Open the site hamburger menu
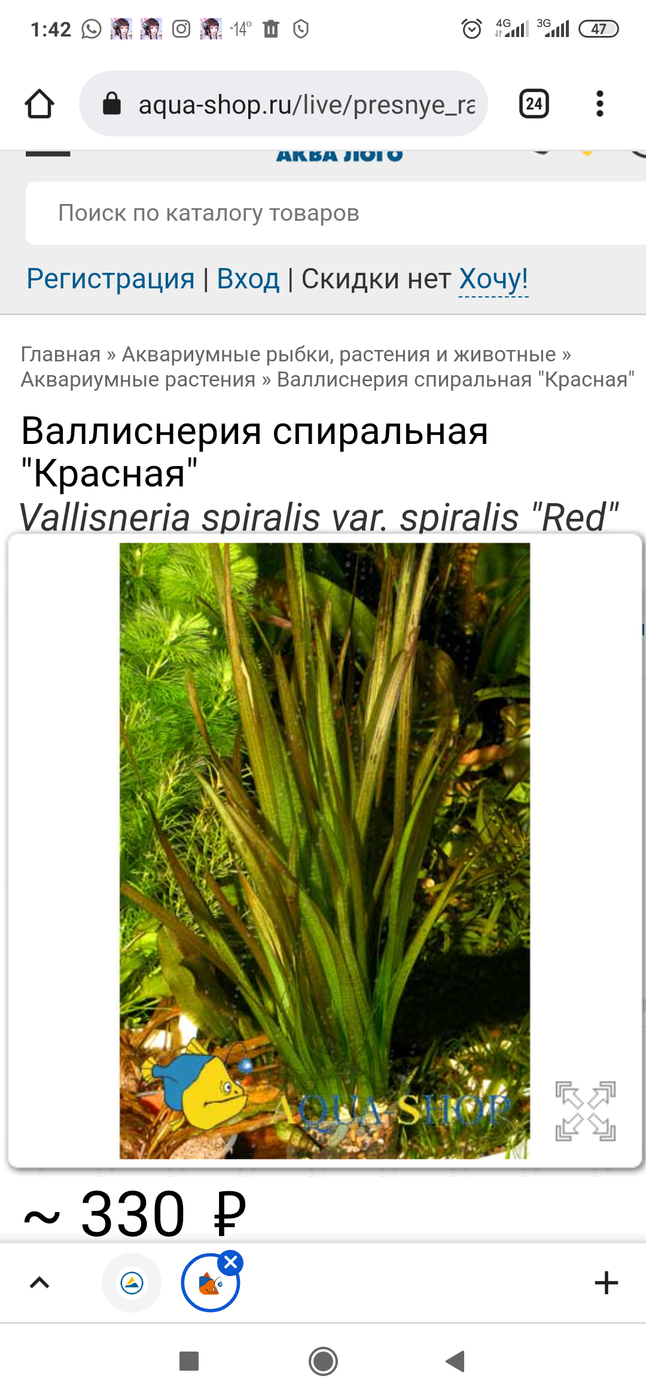Screen dimensions: 646x1400 (x=47, y=154)
